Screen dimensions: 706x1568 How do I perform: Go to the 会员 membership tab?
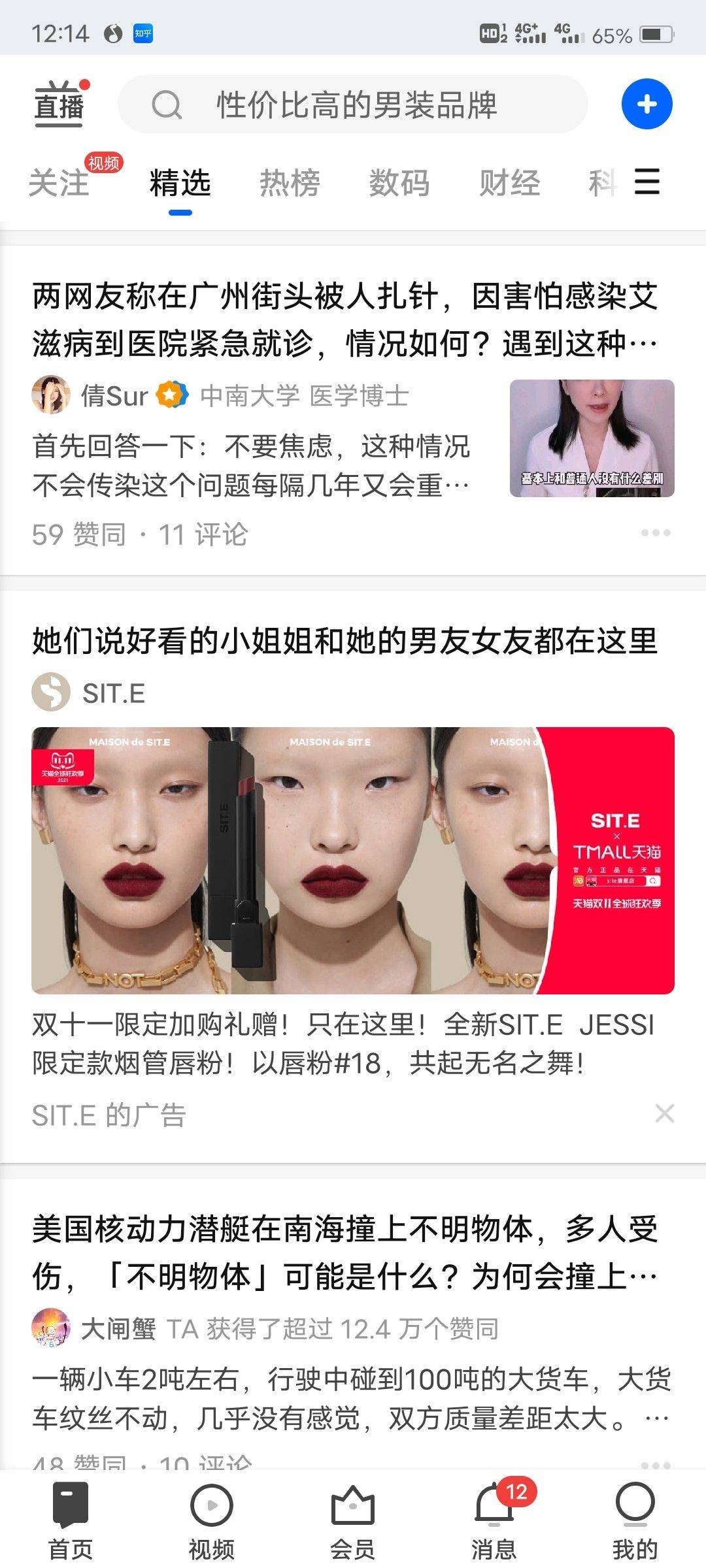click(352, 1521)
